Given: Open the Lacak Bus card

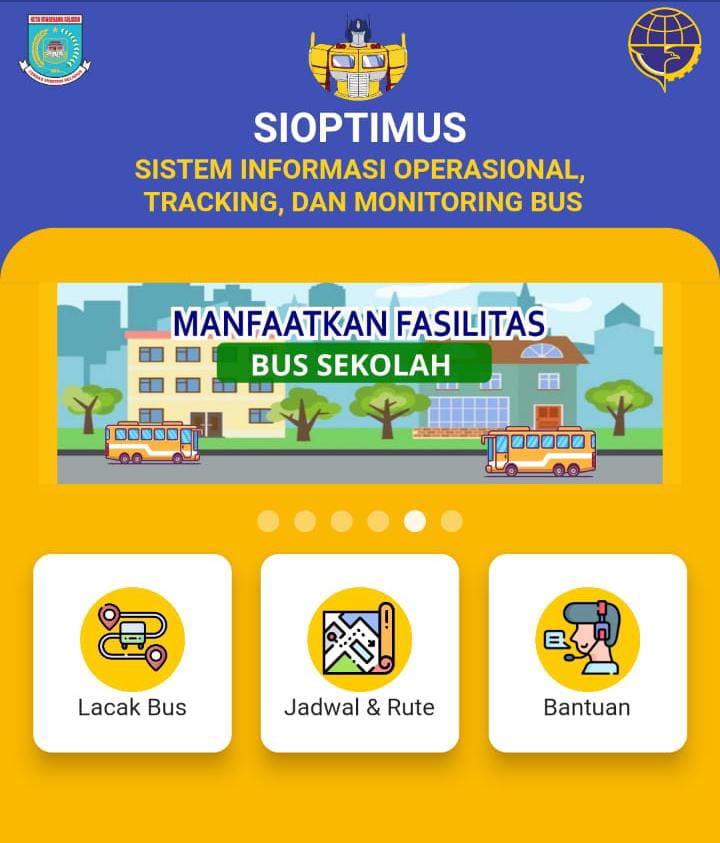Looking at the screenshot, I should point(132,653).
